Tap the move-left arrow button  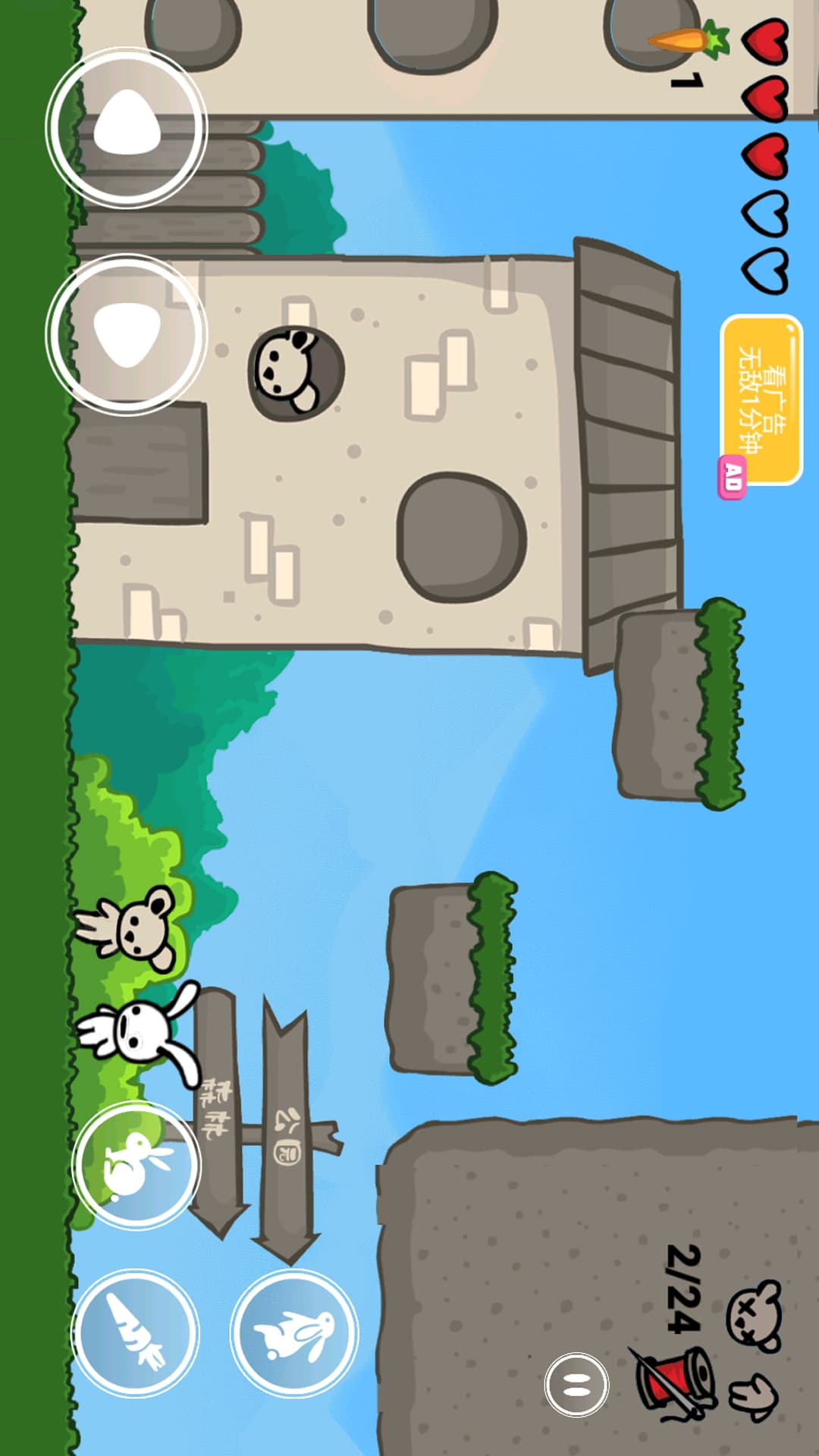pyautogui.click(x=127, y=127)
